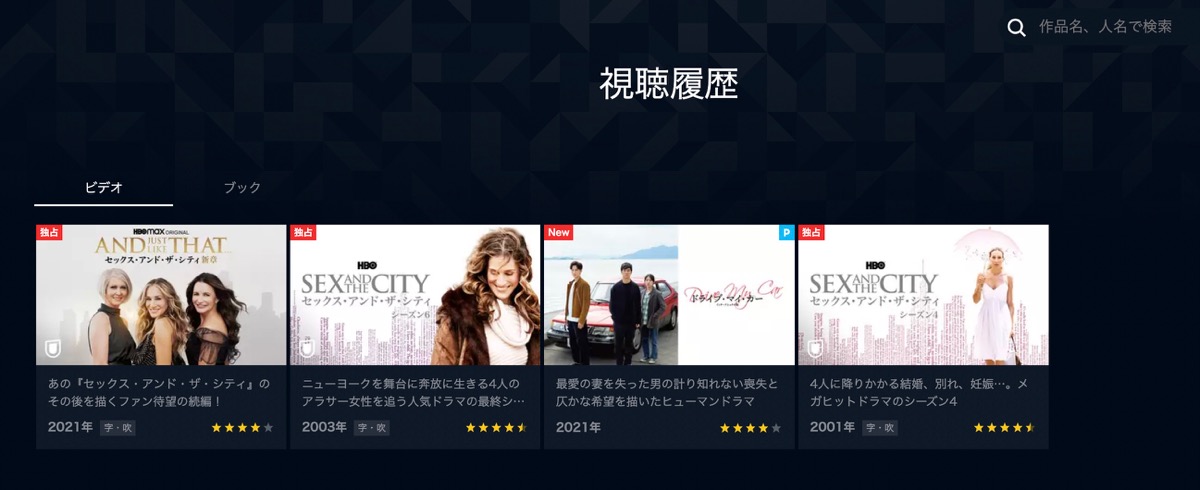
Task: Open the 作品名、人名で検索 search field
Action: [1105, 27]
